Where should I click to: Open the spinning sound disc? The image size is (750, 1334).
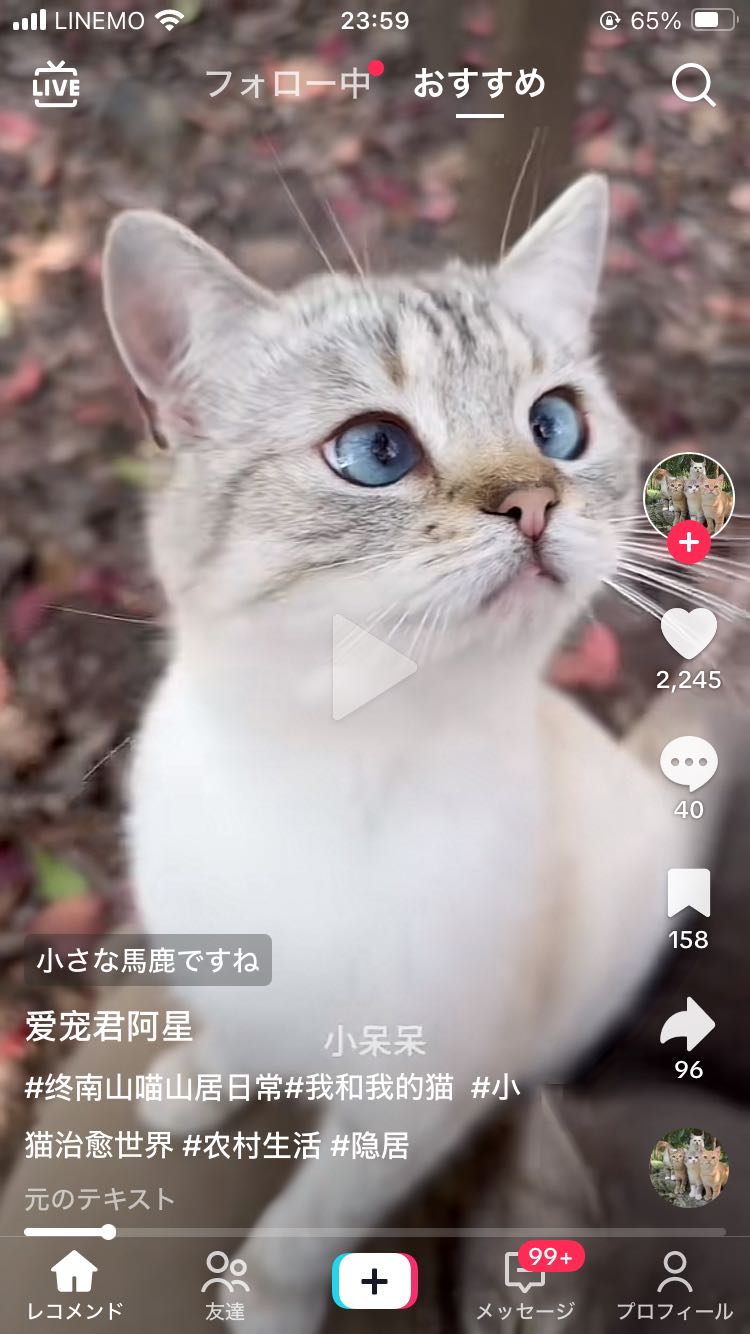(689, 1168)
